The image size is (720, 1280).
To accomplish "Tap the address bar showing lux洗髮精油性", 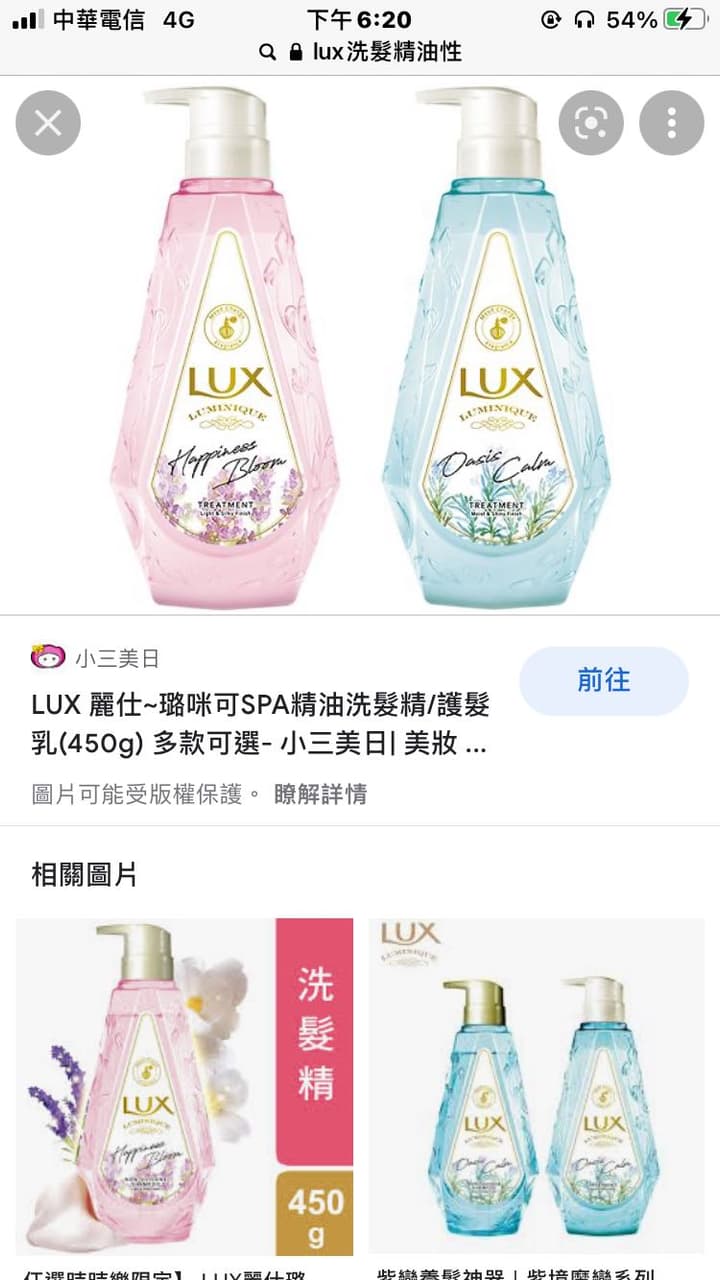I will point(360,52).
